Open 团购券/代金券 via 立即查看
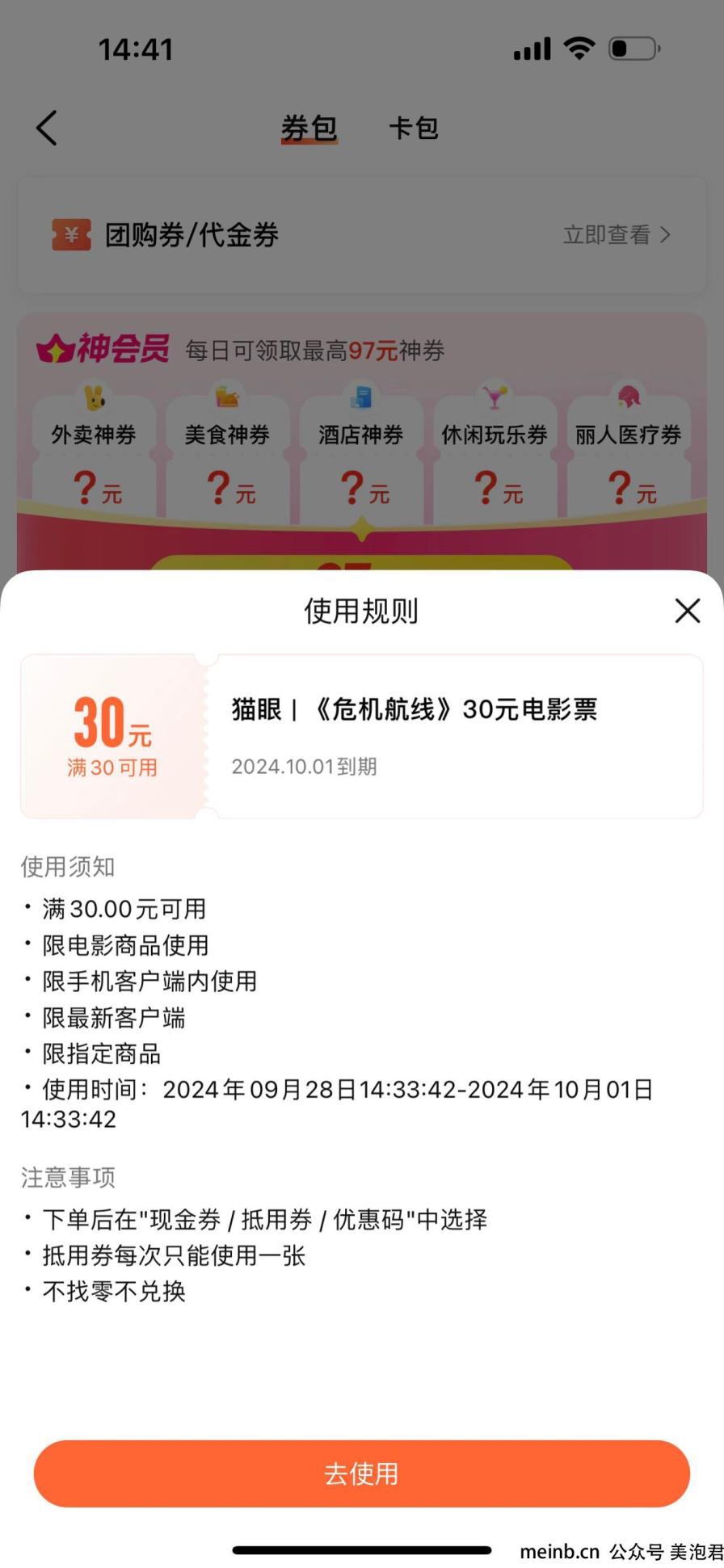 (x=616, y=235)
